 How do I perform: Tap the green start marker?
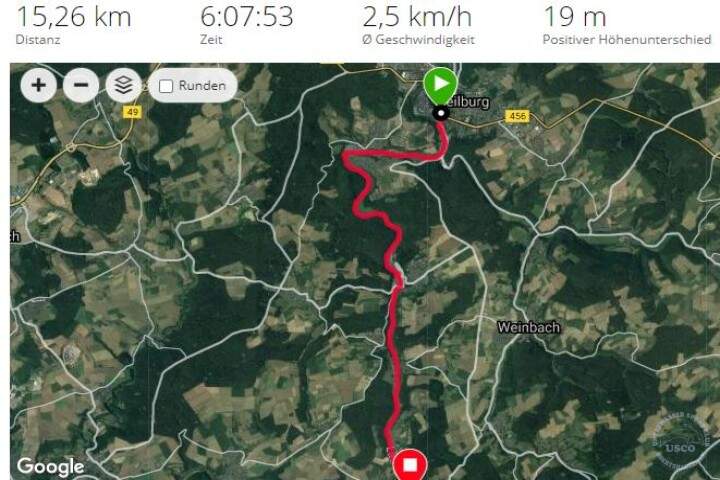point(440,85)
